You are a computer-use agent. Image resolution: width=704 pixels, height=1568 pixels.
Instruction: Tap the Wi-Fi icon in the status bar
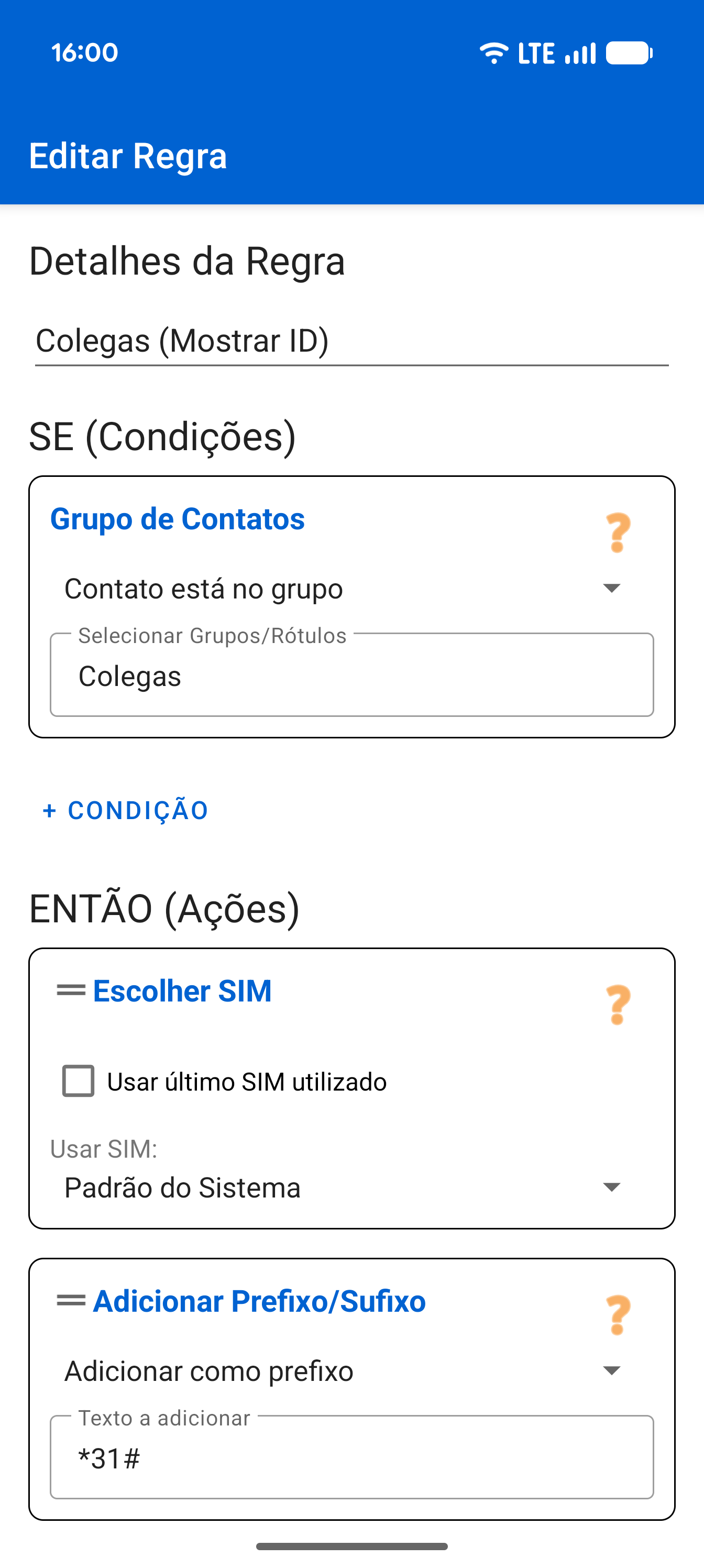click(494, 53)
